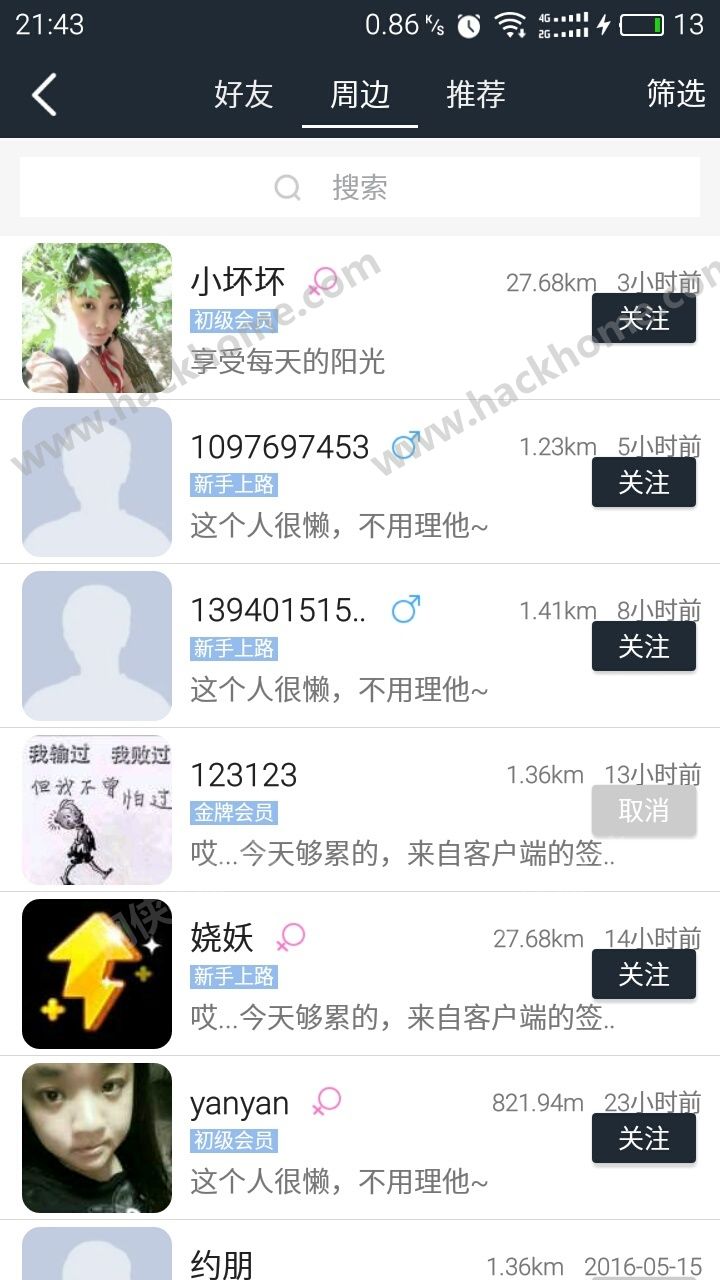Follow 娆妖 with the 关注 button

click(643, 975)
